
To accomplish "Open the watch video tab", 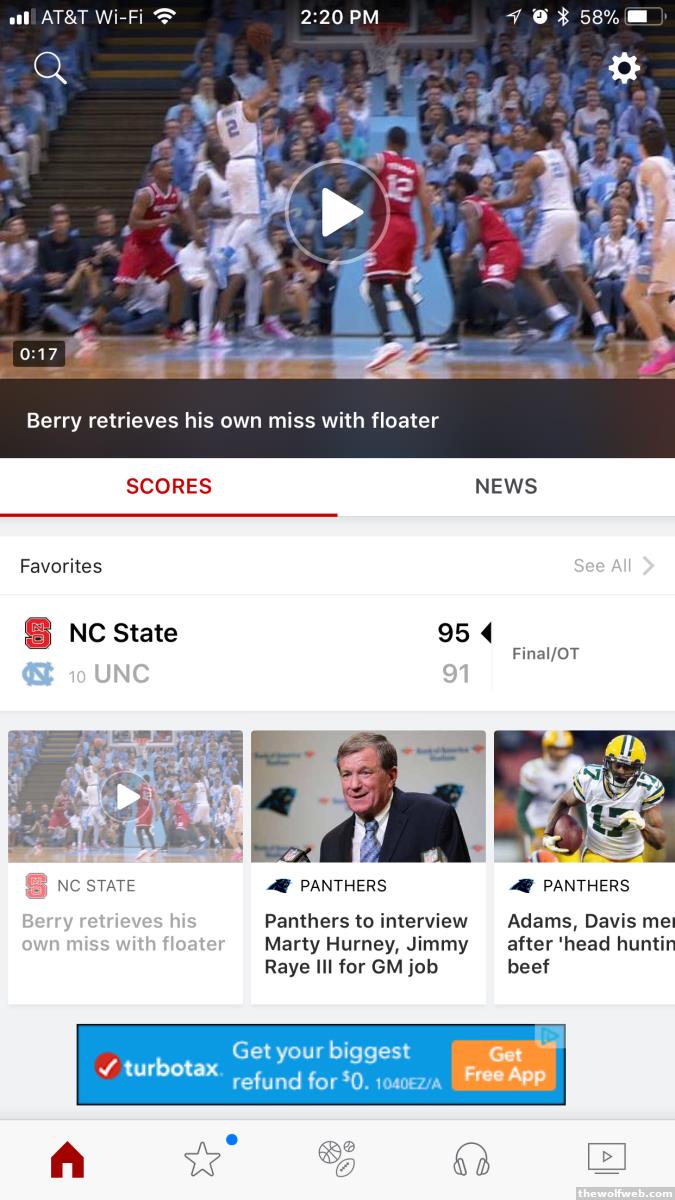I will pyautogui.click(x=606, y=1159).
